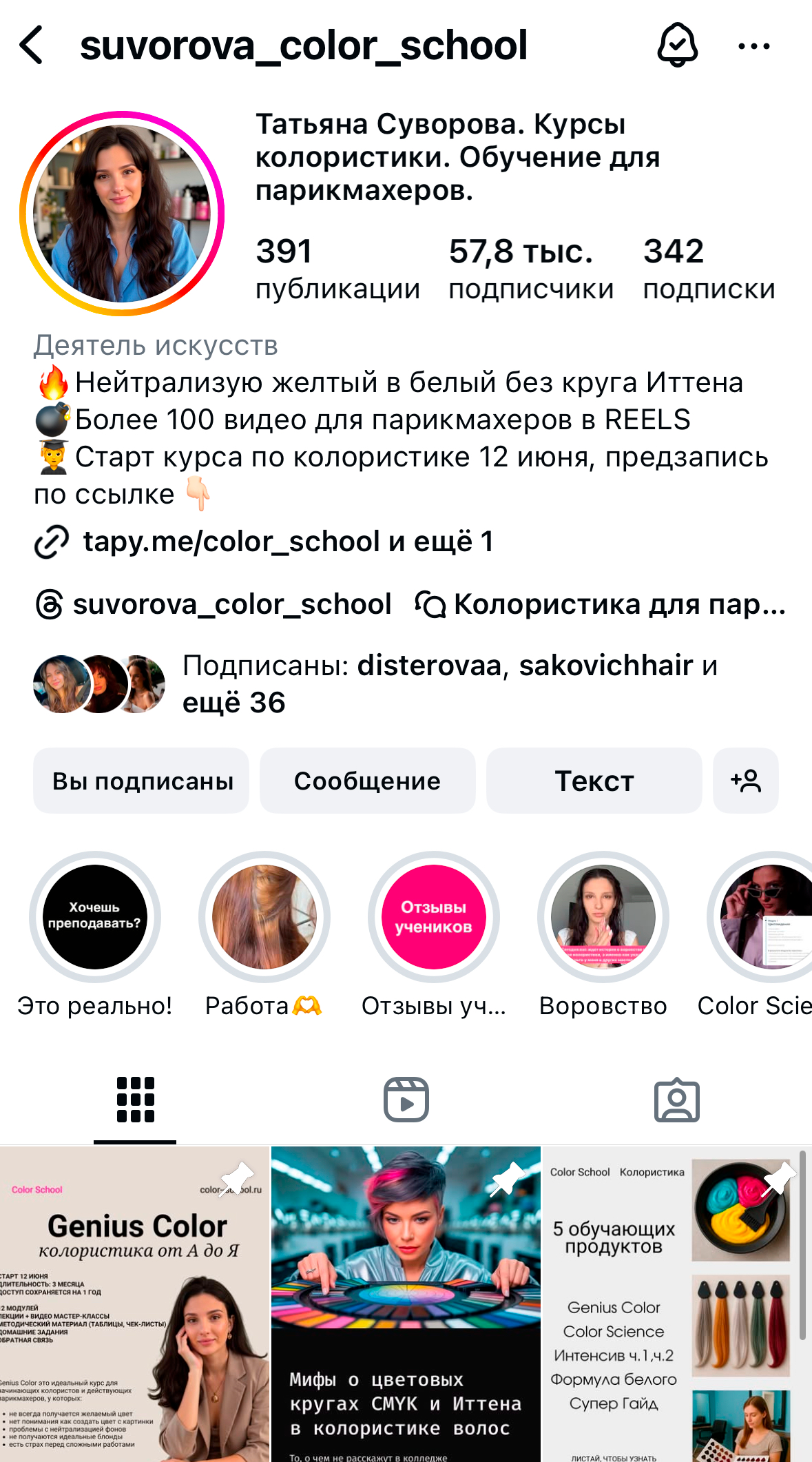Open the Воровство highlight
Screen dimensions: 812x1462
click(x=603, y=918)
